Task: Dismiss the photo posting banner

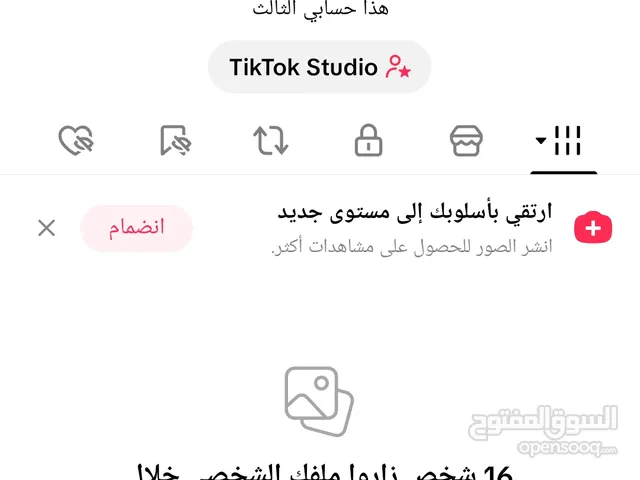Action: (x=46, y=228)
